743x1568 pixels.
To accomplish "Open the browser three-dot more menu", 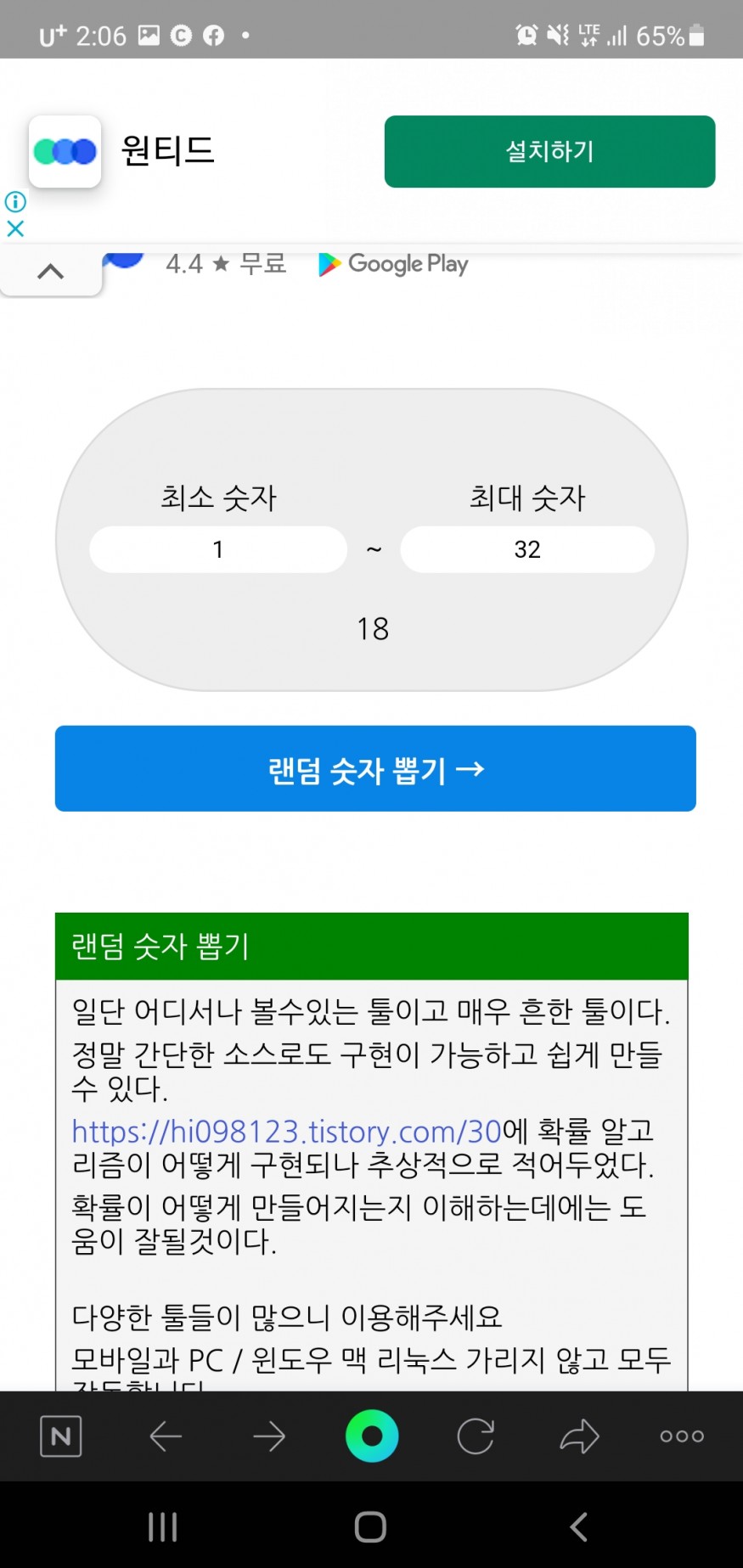I will coord(682,1436).
